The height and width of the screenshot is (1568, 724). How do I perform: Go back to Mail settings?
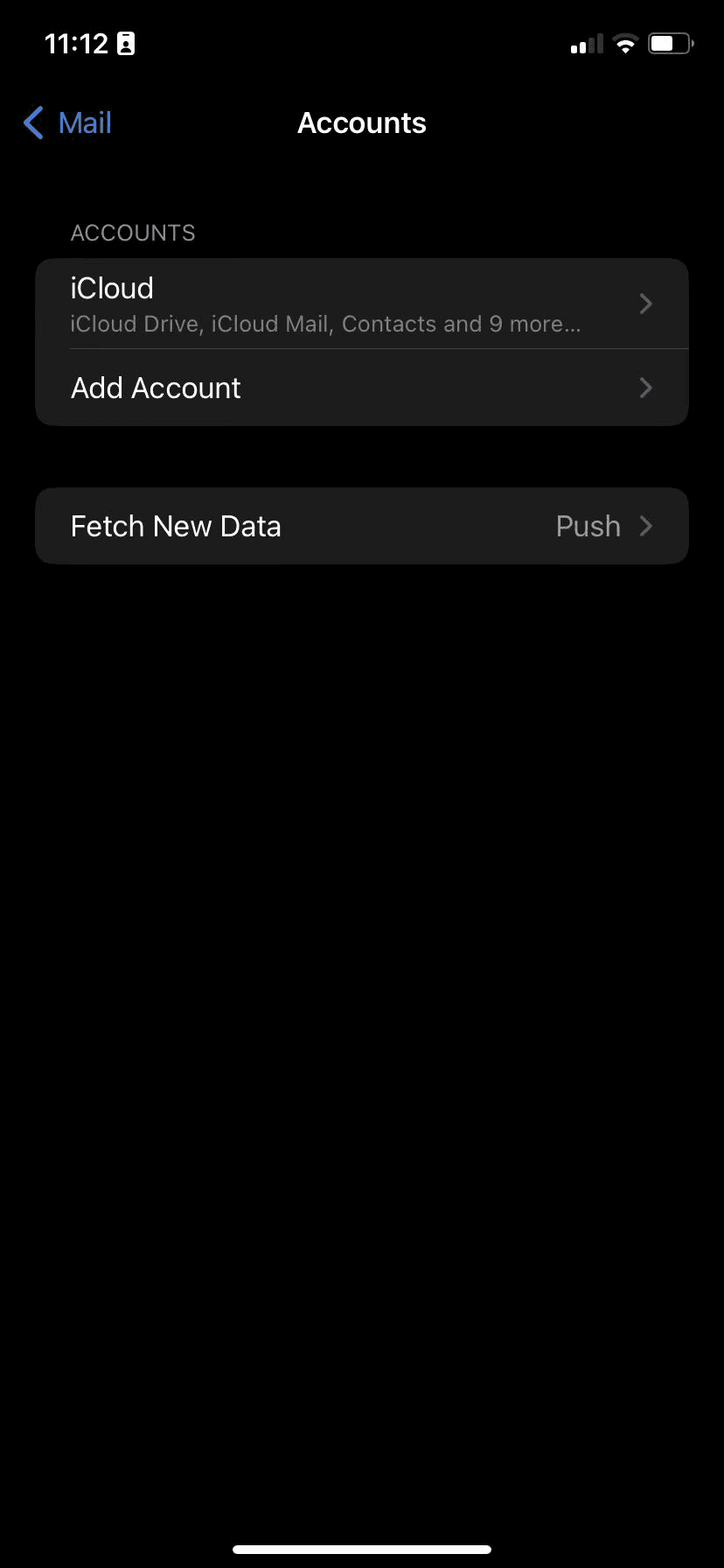(x=68, y=123)
